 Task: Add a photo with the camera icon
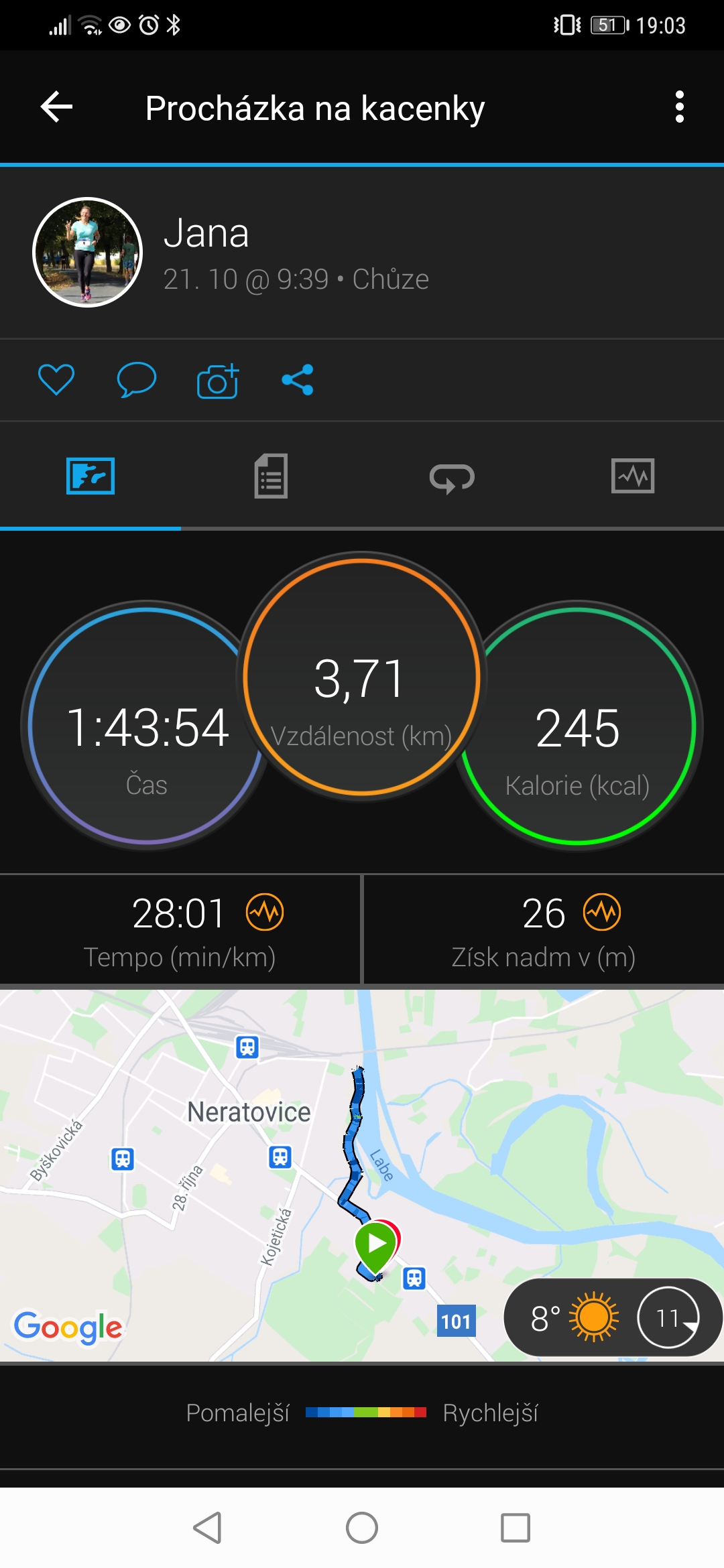coord(218,381)
